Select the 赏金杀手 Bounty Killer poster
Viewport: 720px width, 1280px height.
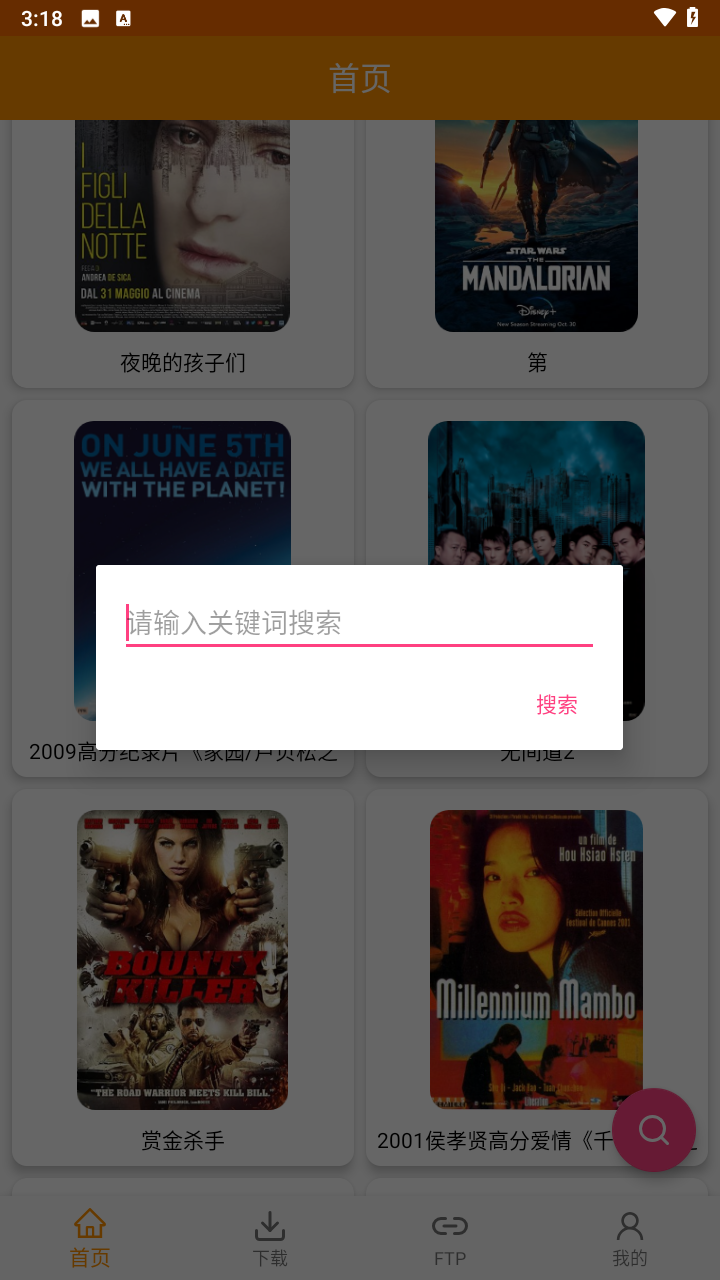[182, 960]
